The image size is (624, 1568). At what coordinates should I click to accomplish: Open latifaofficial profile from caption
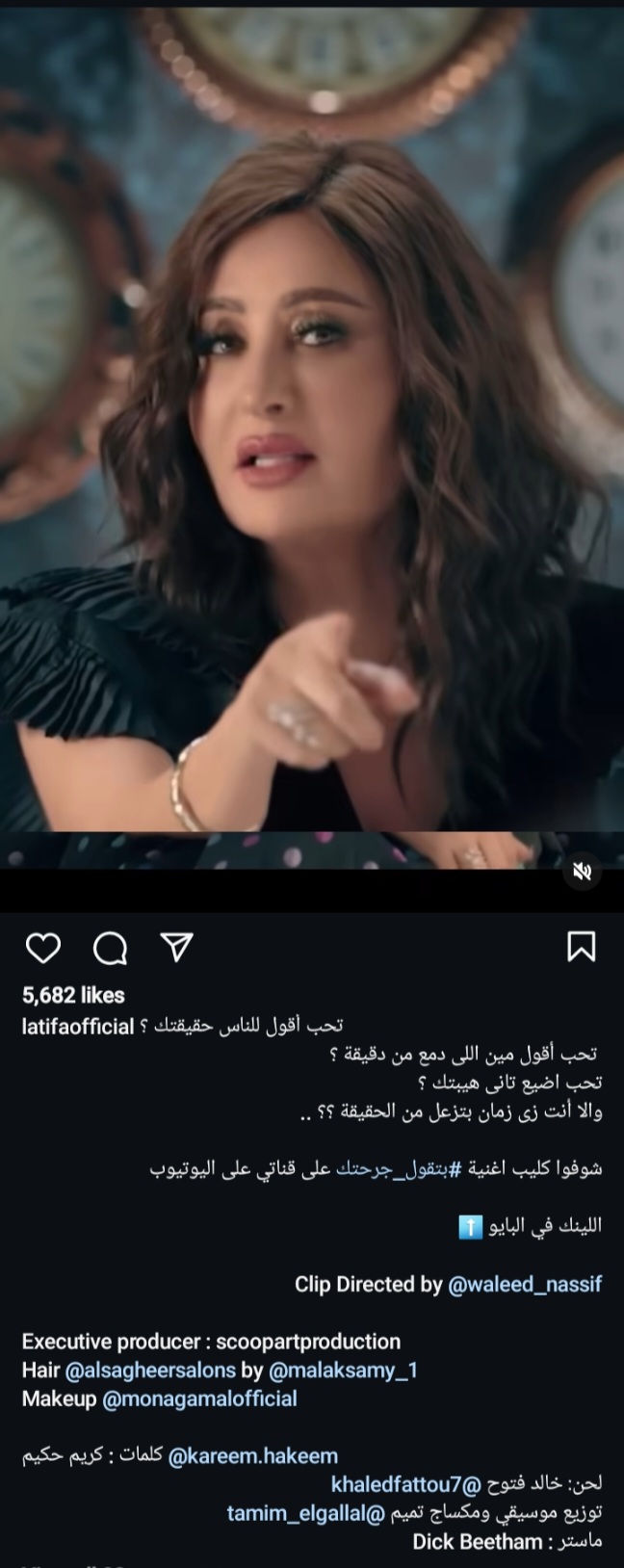[77, 1027]
